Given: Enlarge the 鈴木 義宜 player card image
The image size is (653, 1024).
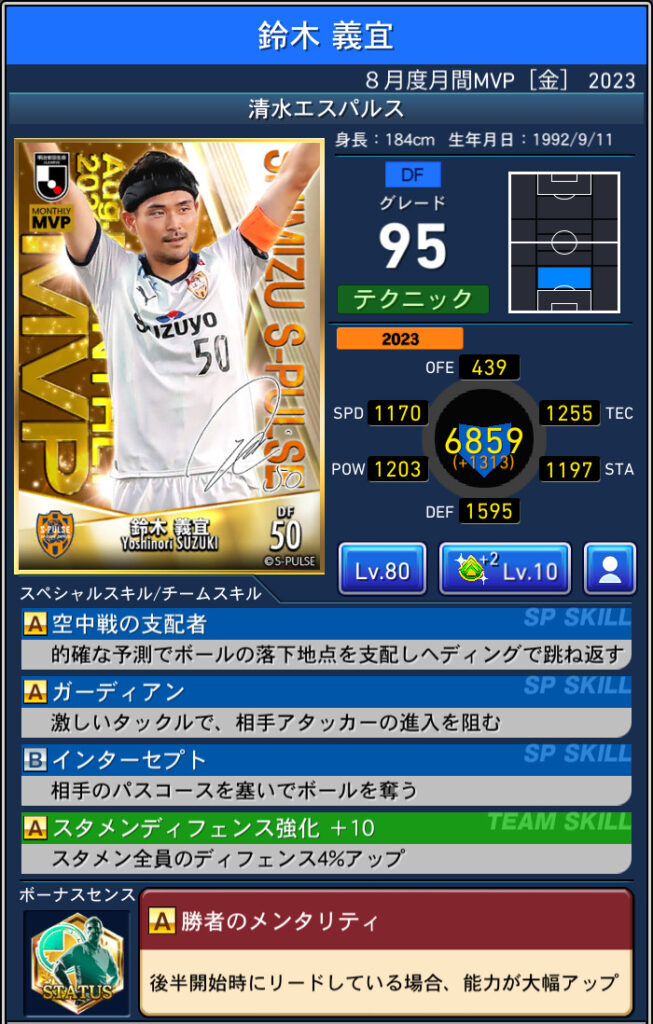Looking at the screenshot, I should pyautogui.click(x=169, y=356).
